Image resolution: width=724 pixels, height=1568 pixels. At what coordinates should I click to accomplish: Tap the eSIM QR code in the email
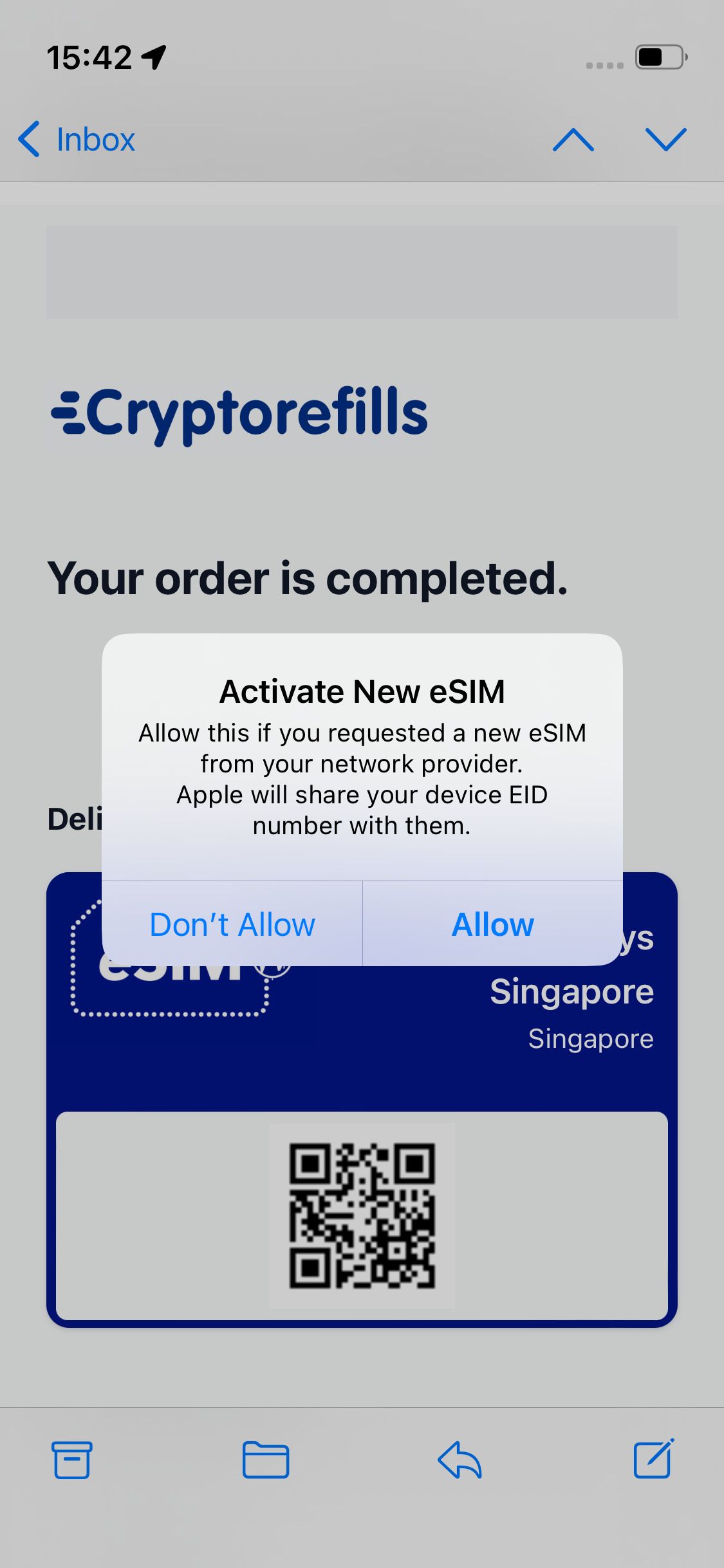(362, 1217)
